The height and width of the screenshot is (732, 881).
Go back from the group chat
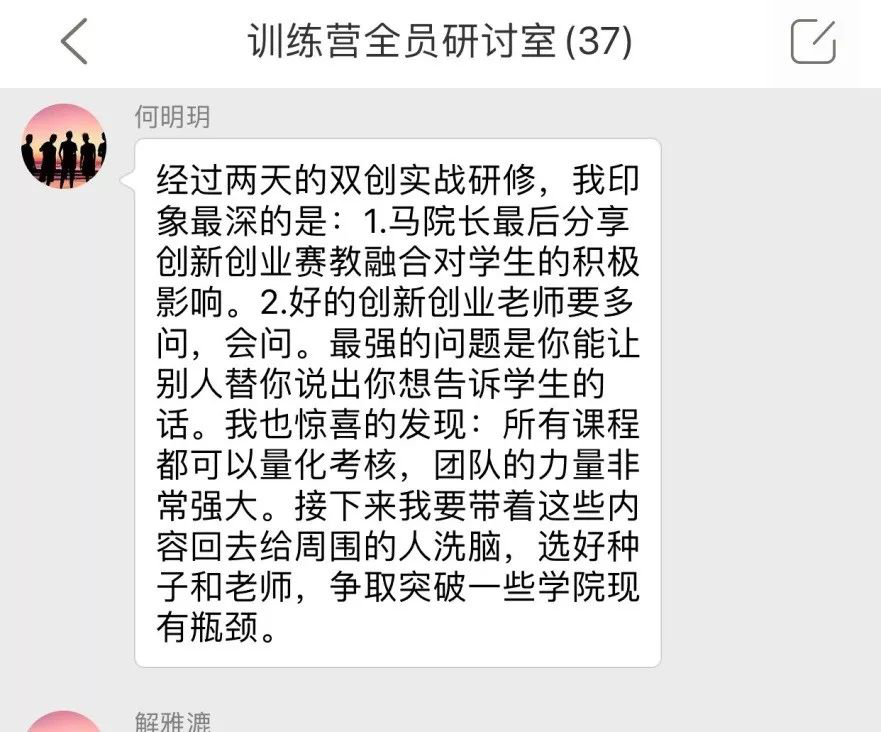click(73, 42)
